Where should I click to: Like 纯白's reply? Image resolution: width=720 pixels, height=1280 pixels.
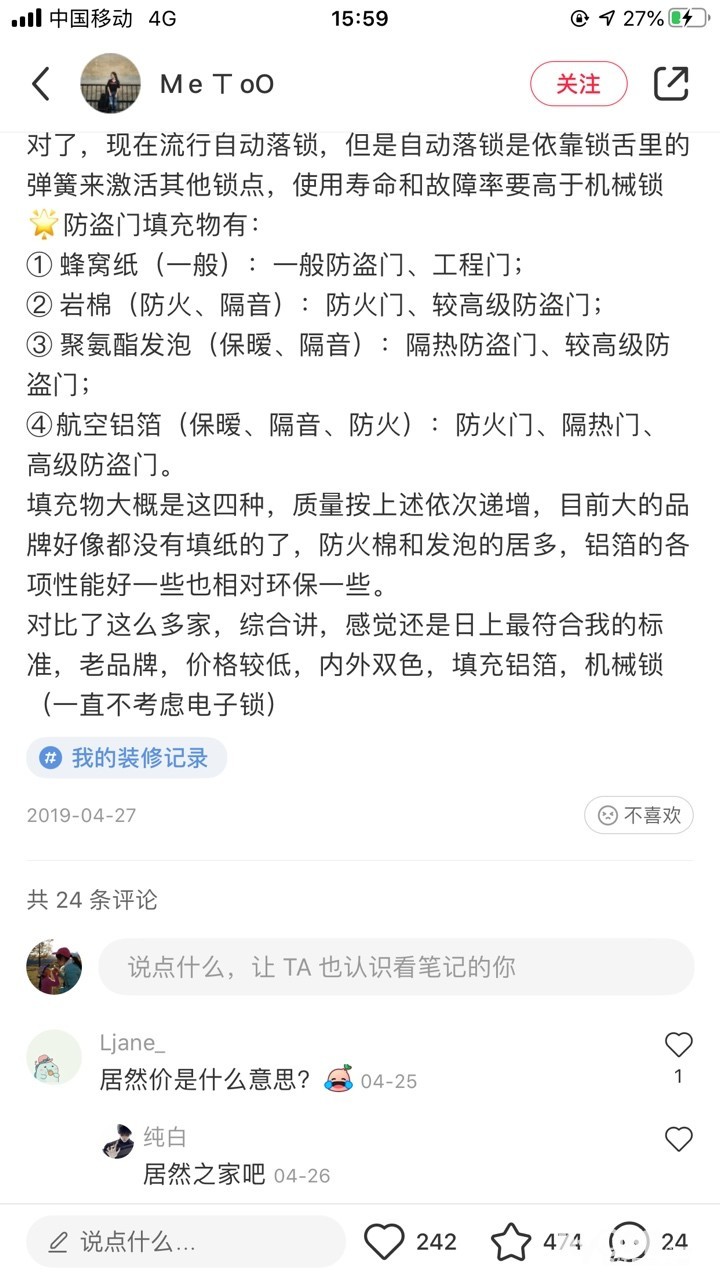678,1139
